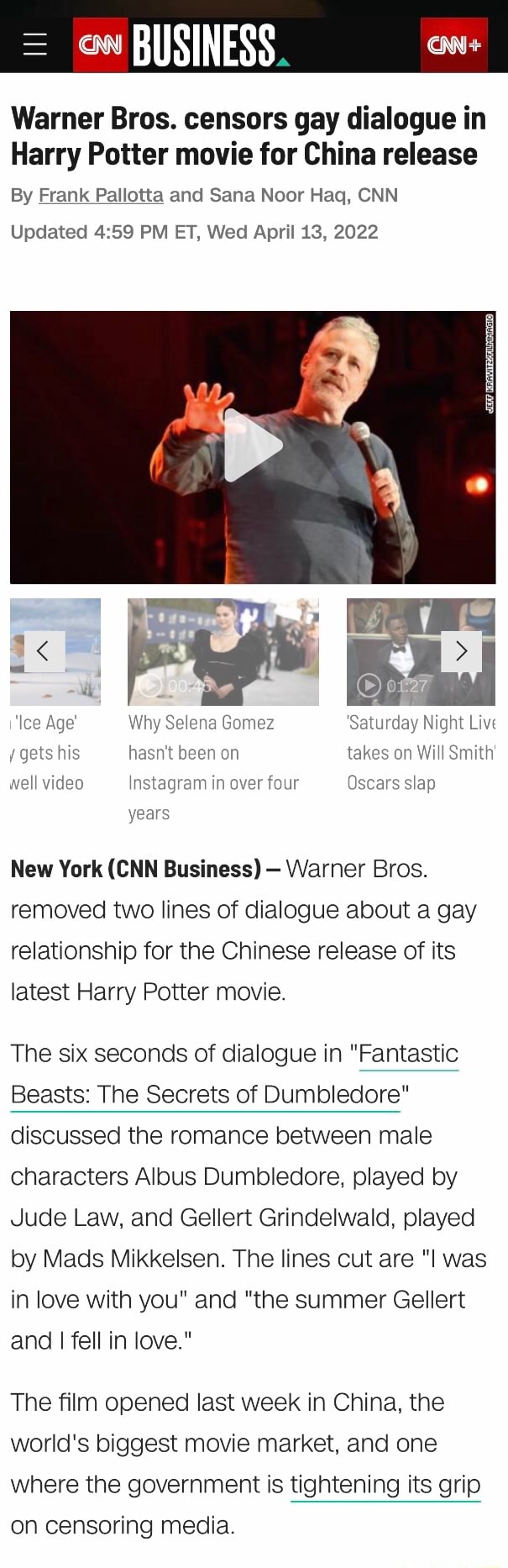Open the Selena Gomez Instagram video
Image resolution: width=508 pixels, height=1568 pixels.
(223, 652)
